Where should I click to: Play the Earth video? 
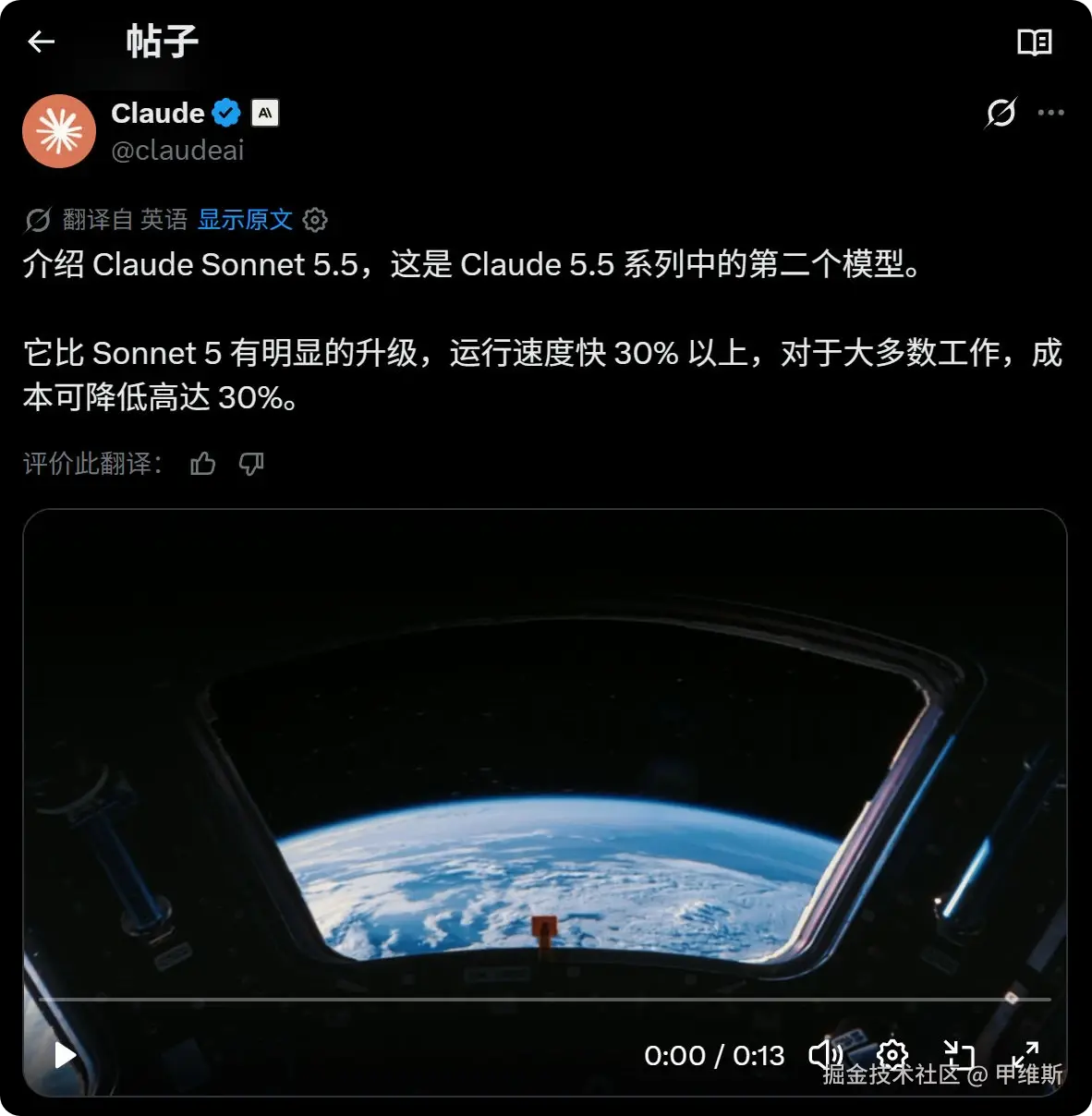[x=65, y=1055]
